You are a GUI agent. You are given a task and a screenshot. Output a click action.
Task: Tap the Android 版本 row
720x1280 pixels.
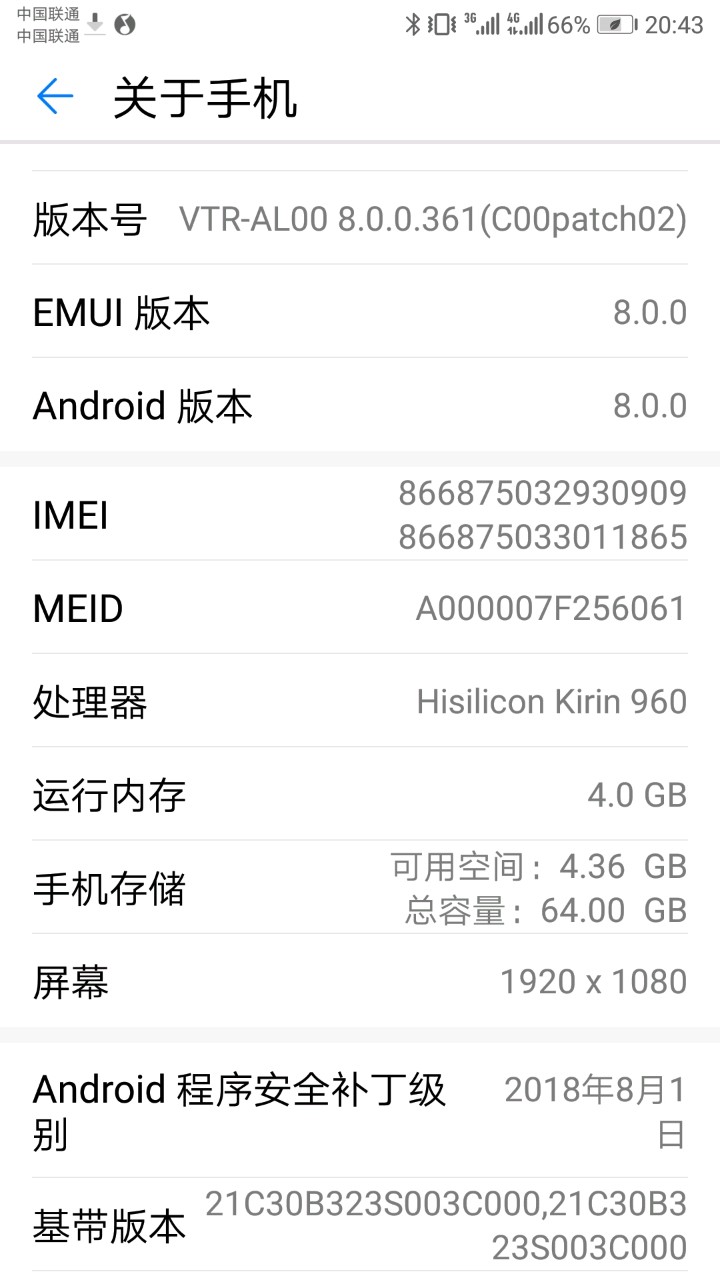tap(360, 406)
